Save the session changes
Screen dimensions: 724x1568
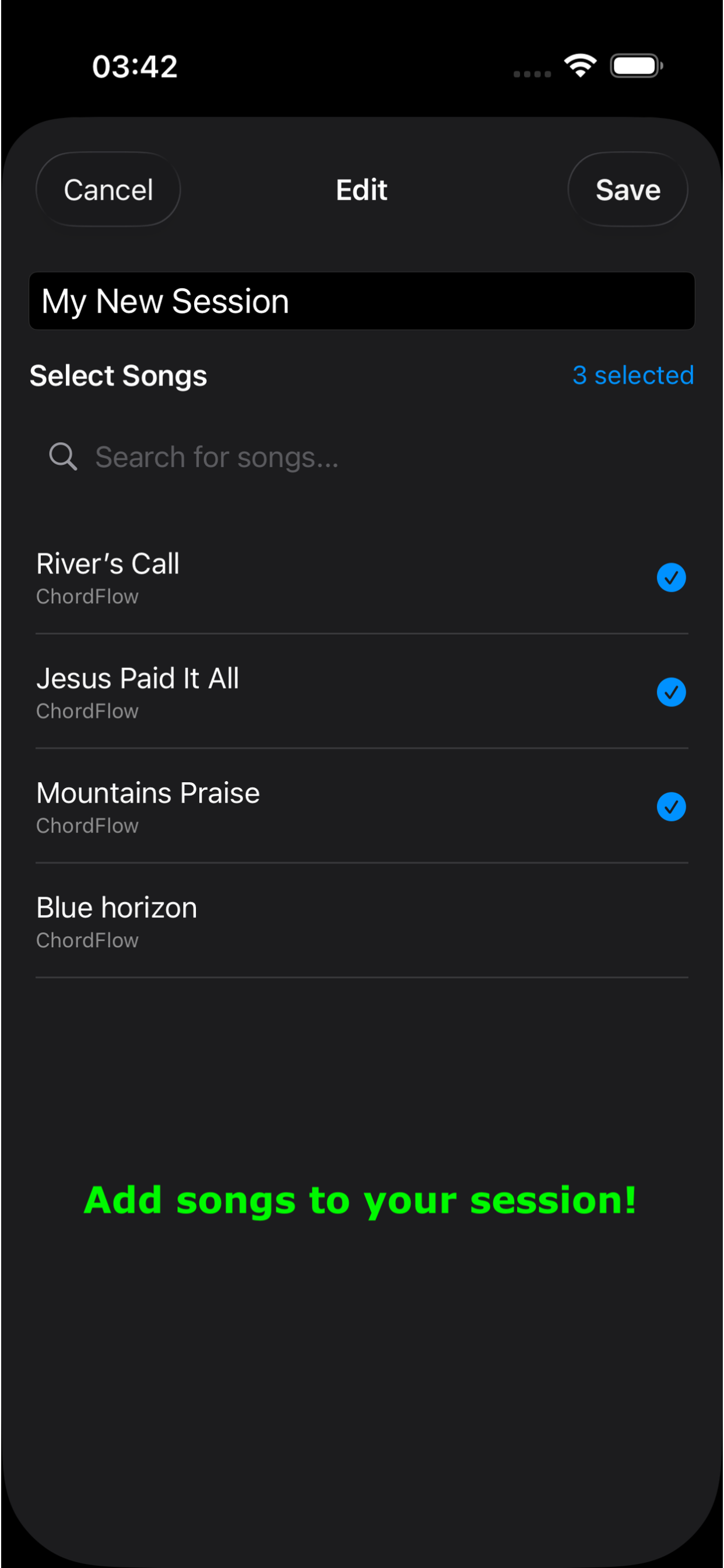click(x=628, y=190)
